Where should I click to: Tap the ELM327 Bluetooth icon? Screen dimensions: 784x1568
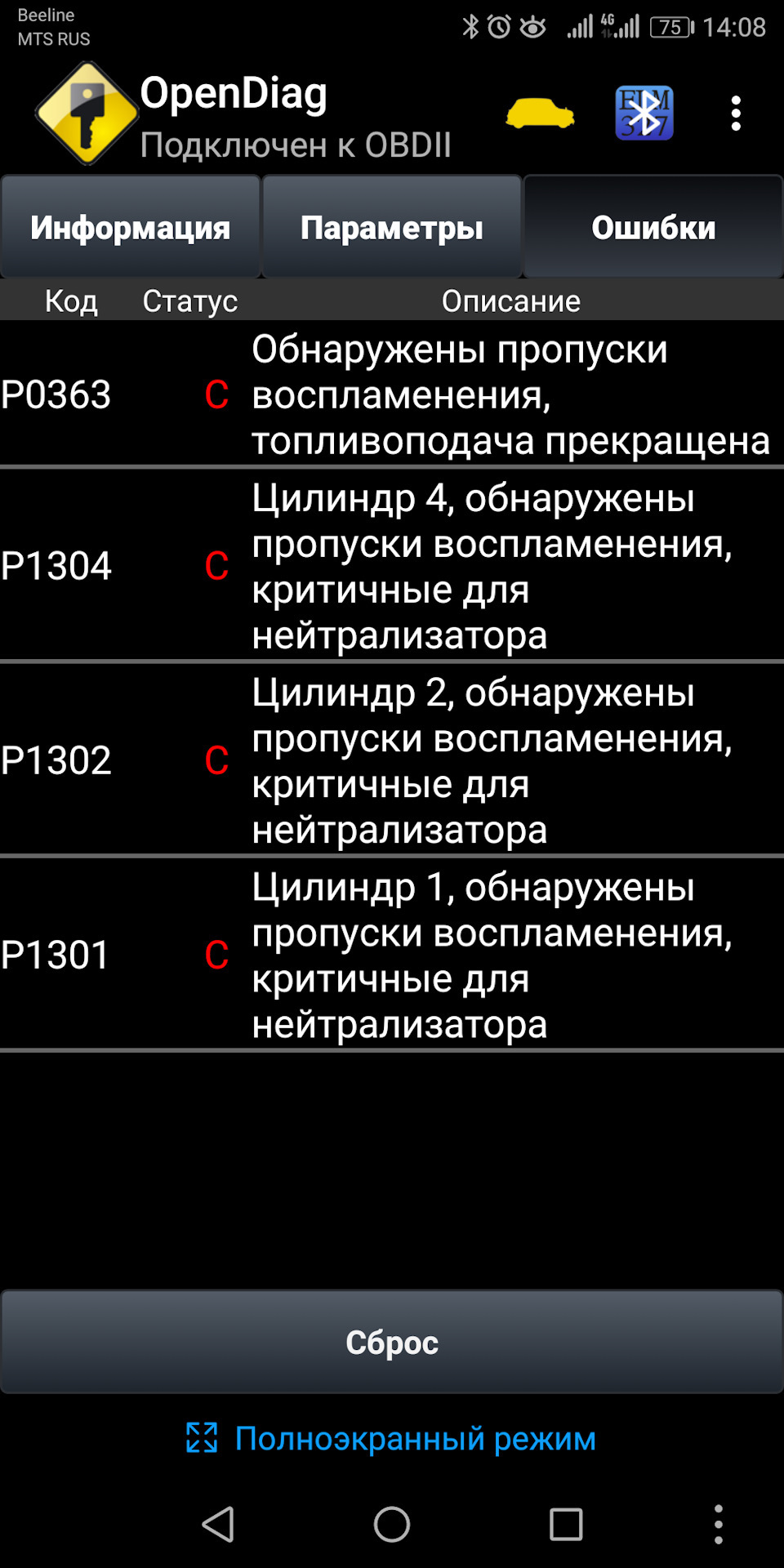[644, 114]
